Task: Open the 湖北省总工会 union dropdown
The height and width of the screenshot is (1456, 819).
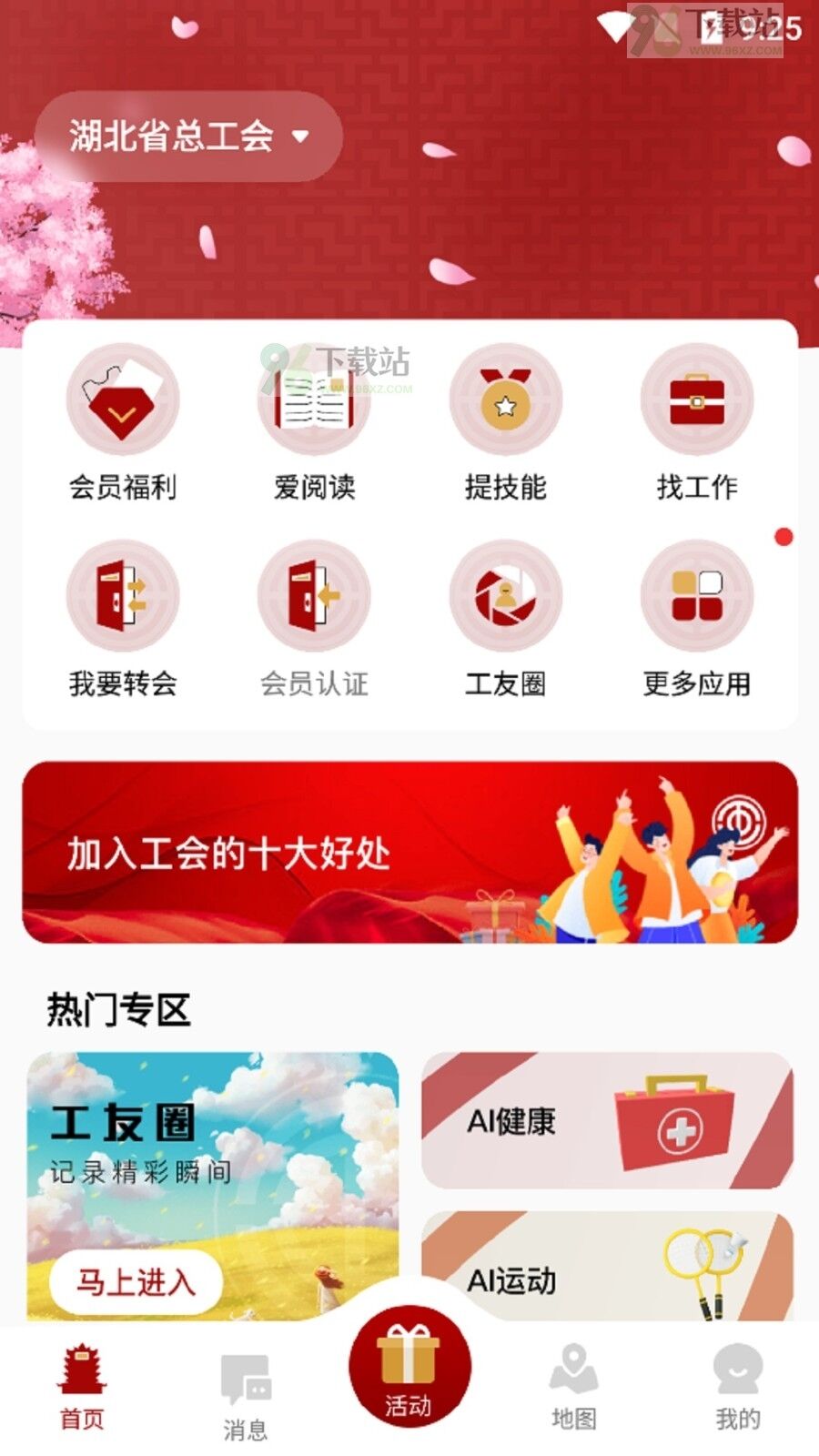Action: coord(188,136)
